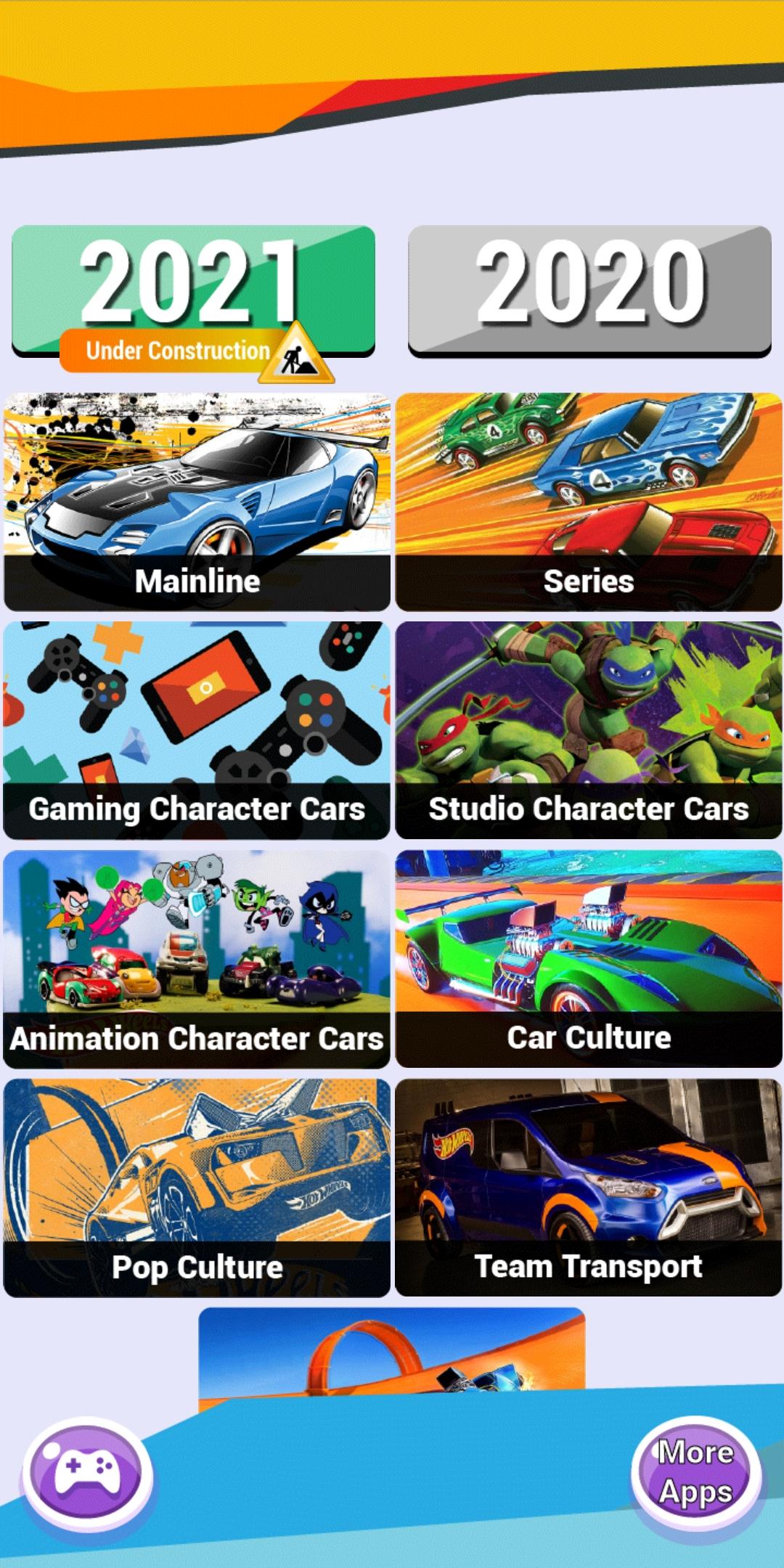
Task: Open the Team Transport tile
Action: tap(589, 1188)
